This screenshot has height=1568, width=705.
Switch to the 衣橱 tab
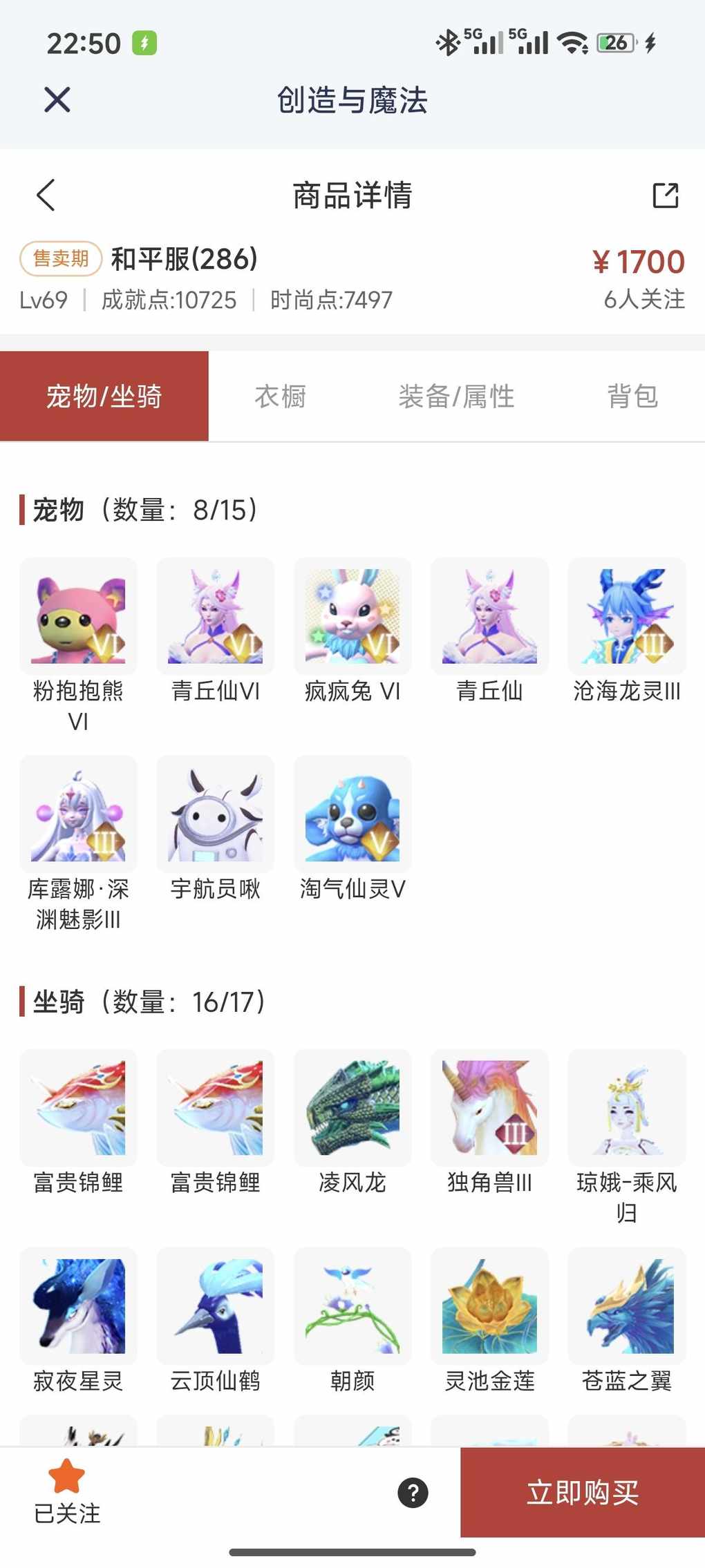point(280,396)
